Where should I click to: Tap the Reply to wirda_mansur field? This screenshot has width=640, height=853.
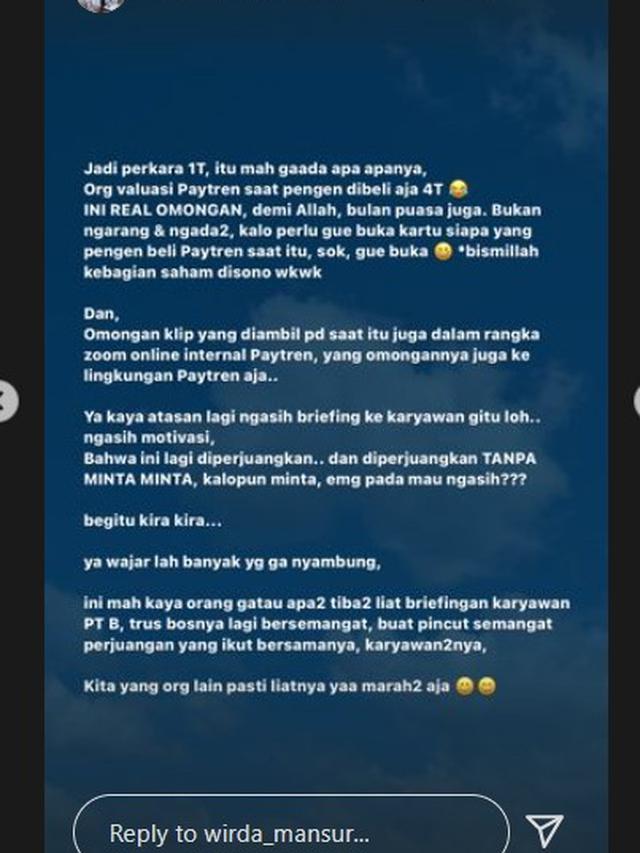[x=290, y=830]
